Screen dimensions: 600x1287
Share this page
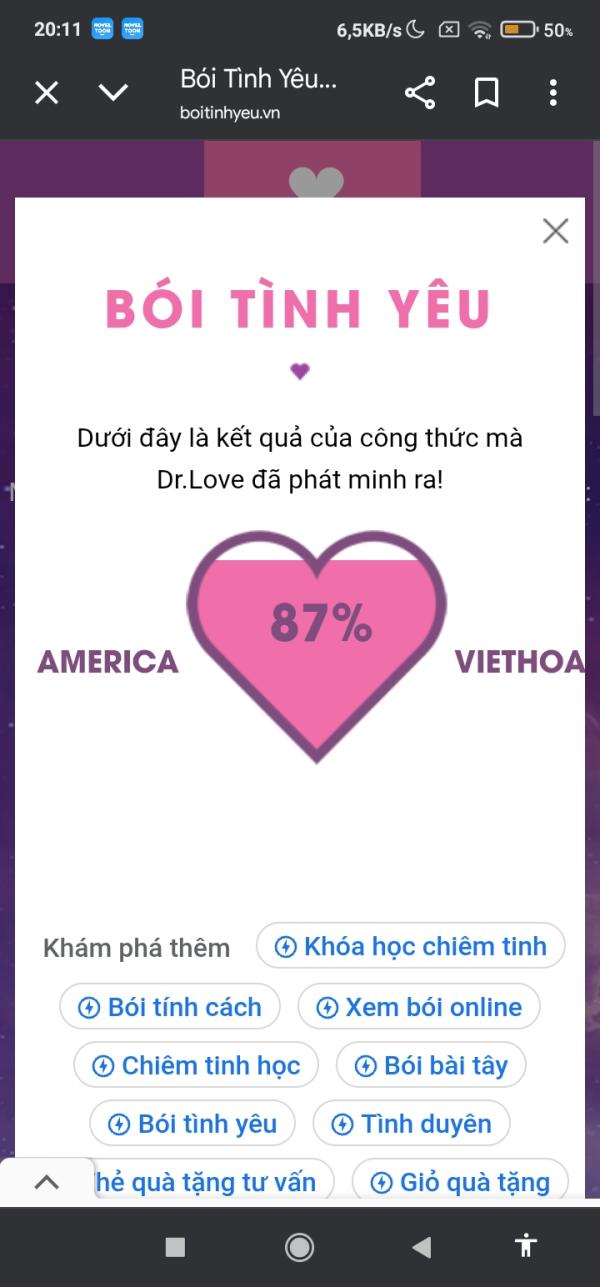tap(420, 93)
